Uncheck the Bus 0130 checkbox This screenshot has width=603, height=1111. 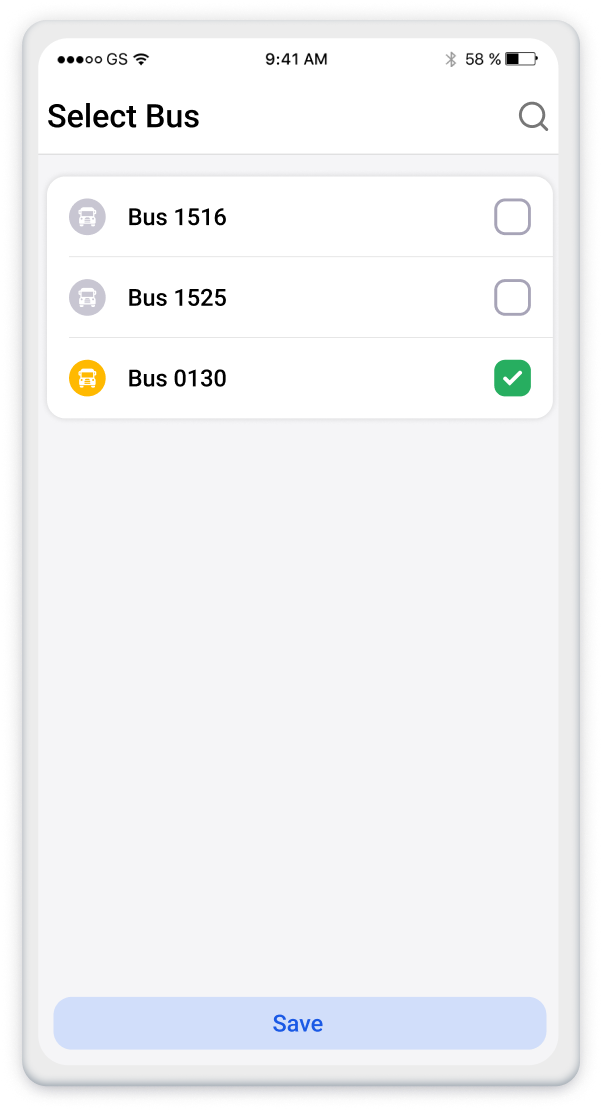[x=512, y=378]
